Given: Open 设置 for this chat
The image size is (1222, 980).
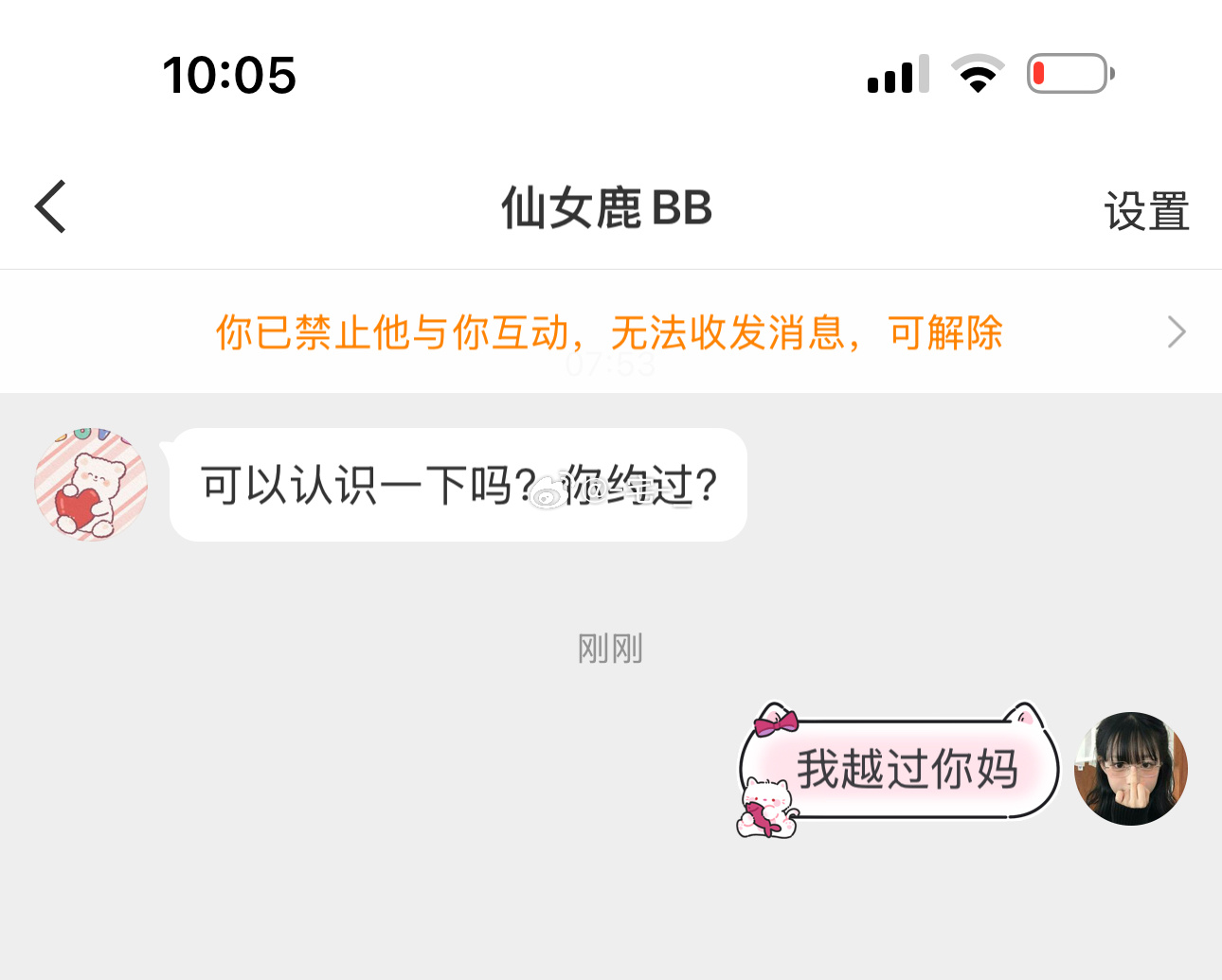Looking at the screenshot, I should (x=1146, y=210).
